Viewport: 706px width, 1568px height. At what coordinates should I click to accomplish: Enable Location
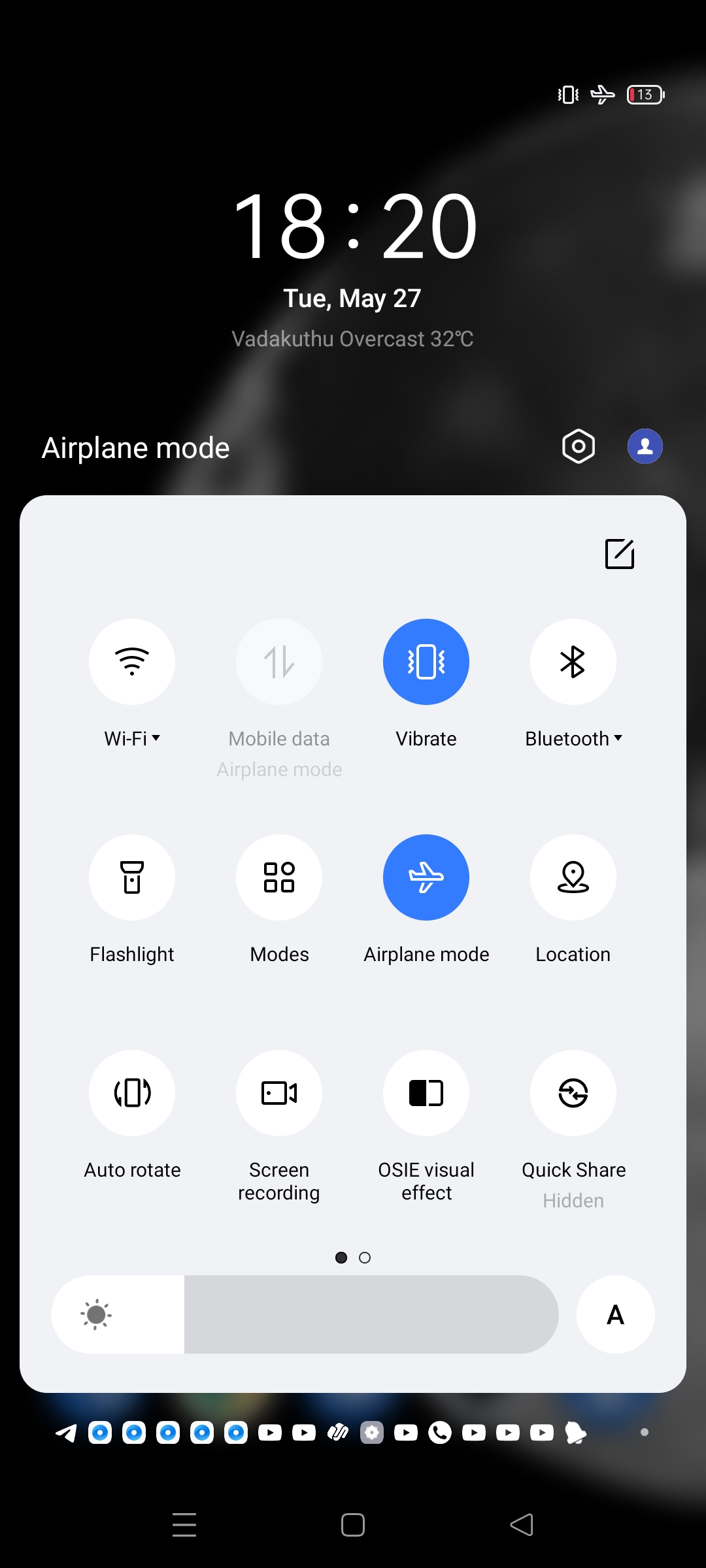573,877
